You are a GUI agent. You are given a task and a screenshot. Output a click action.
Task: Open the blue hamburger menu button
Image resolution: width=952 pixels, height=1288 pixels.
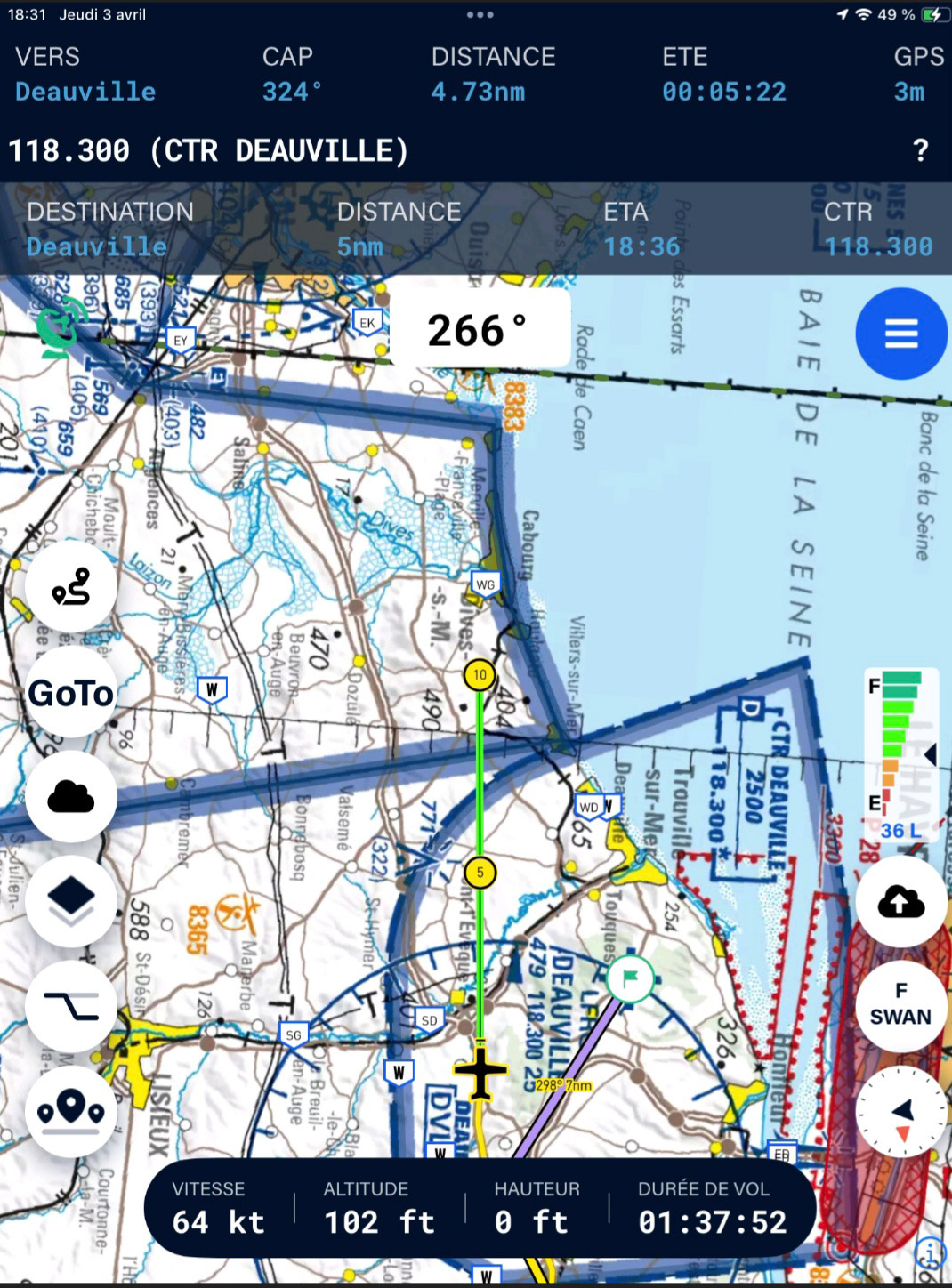click(900, 334)
